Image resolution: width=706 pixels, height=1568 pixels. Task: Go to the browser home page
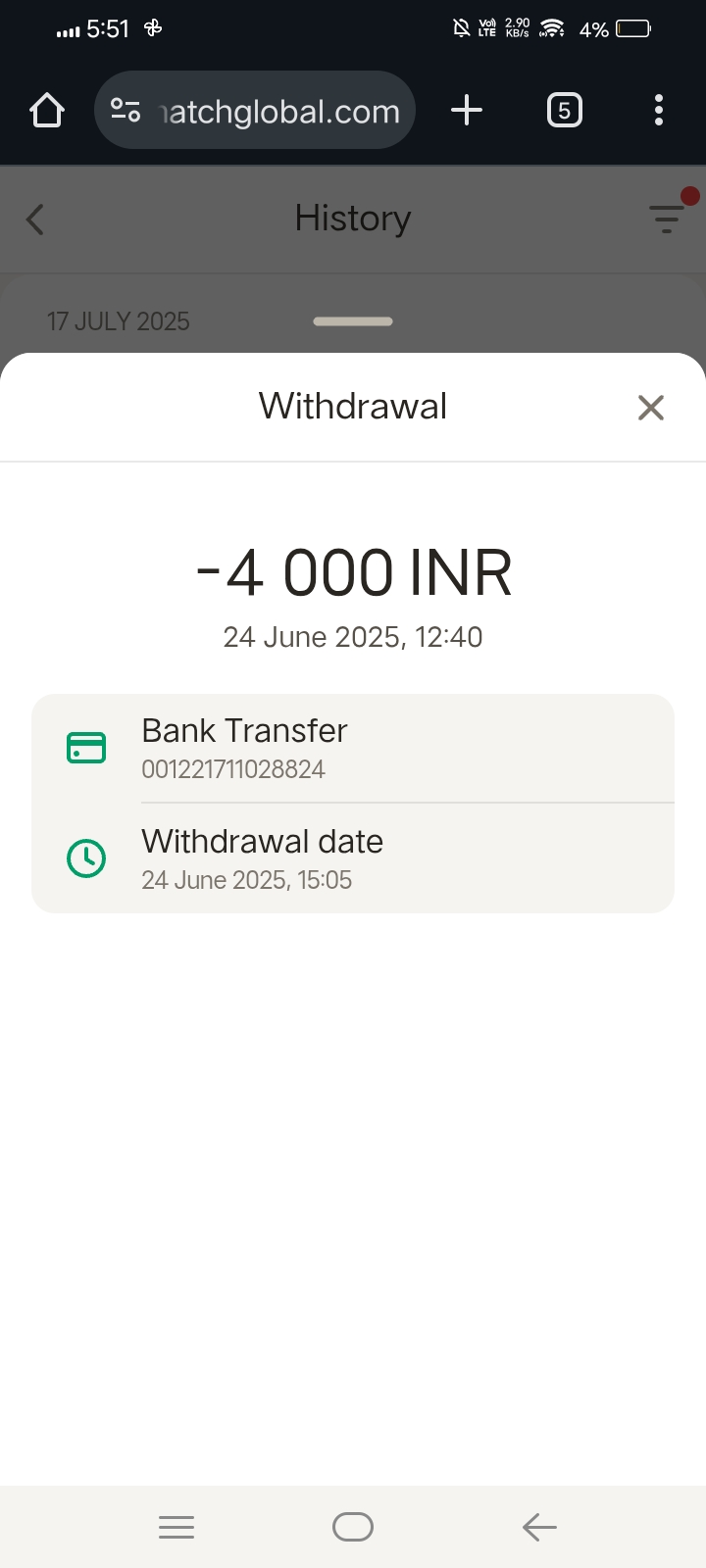47,111
